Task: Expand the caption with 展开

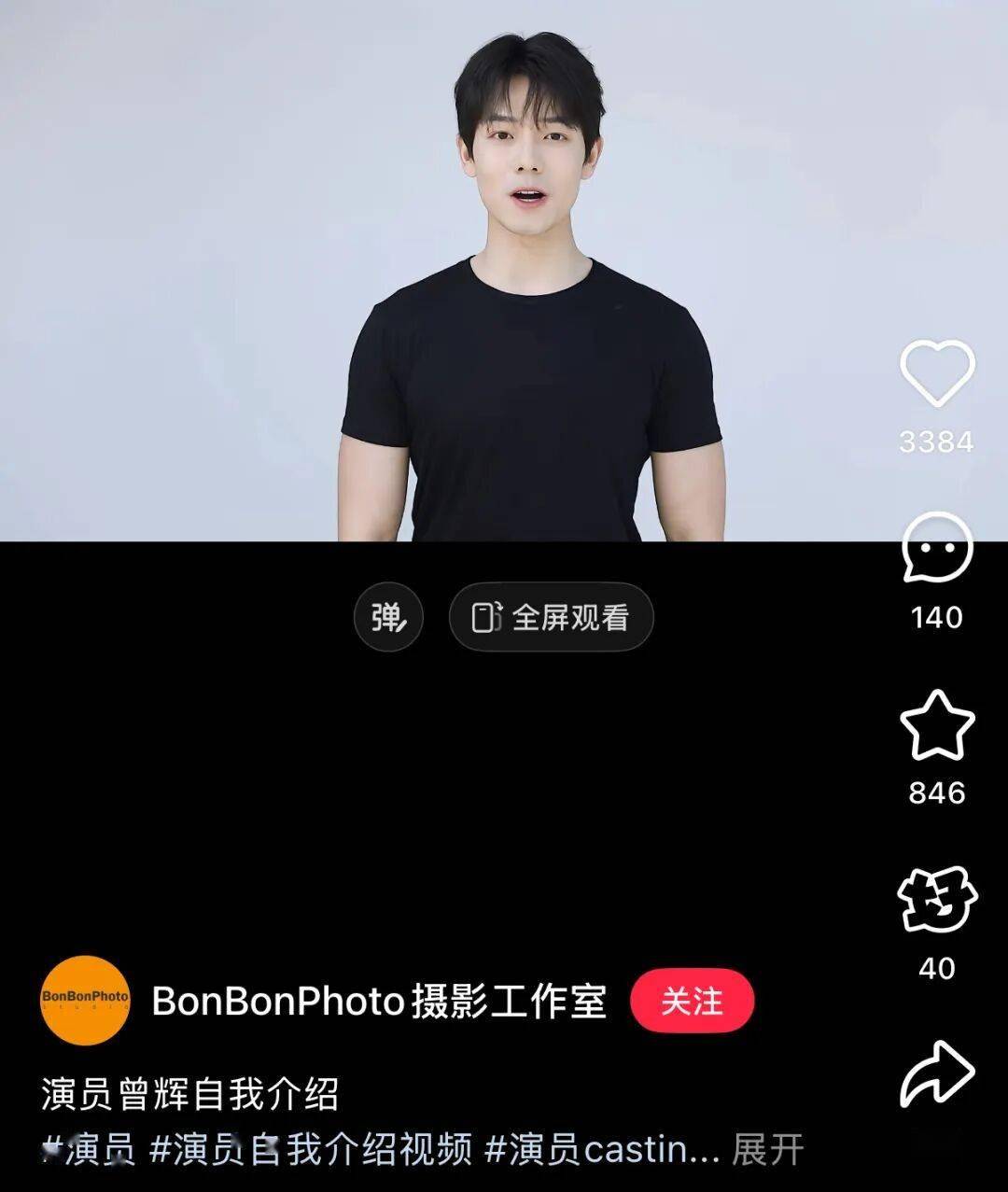Action: (x=767, y=1150)
